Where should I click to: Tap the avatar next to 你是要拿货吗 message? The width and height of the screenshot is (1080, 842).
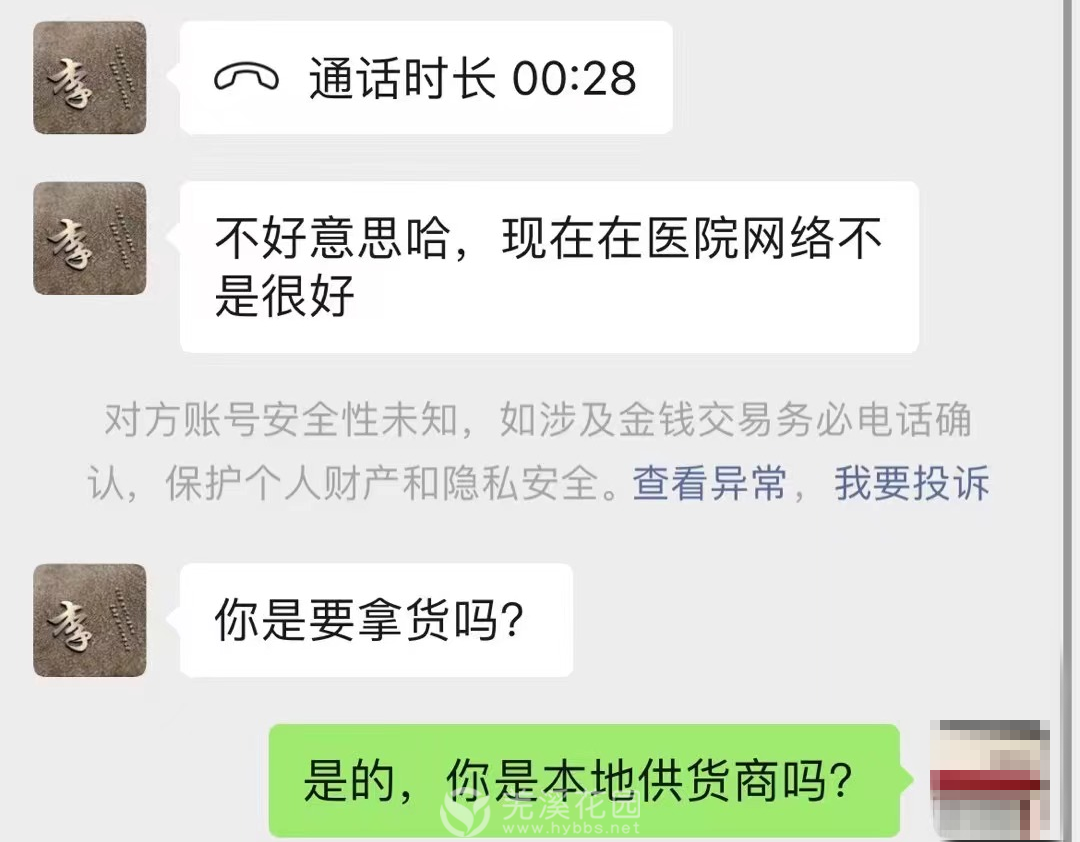click(x=90, y=620)
